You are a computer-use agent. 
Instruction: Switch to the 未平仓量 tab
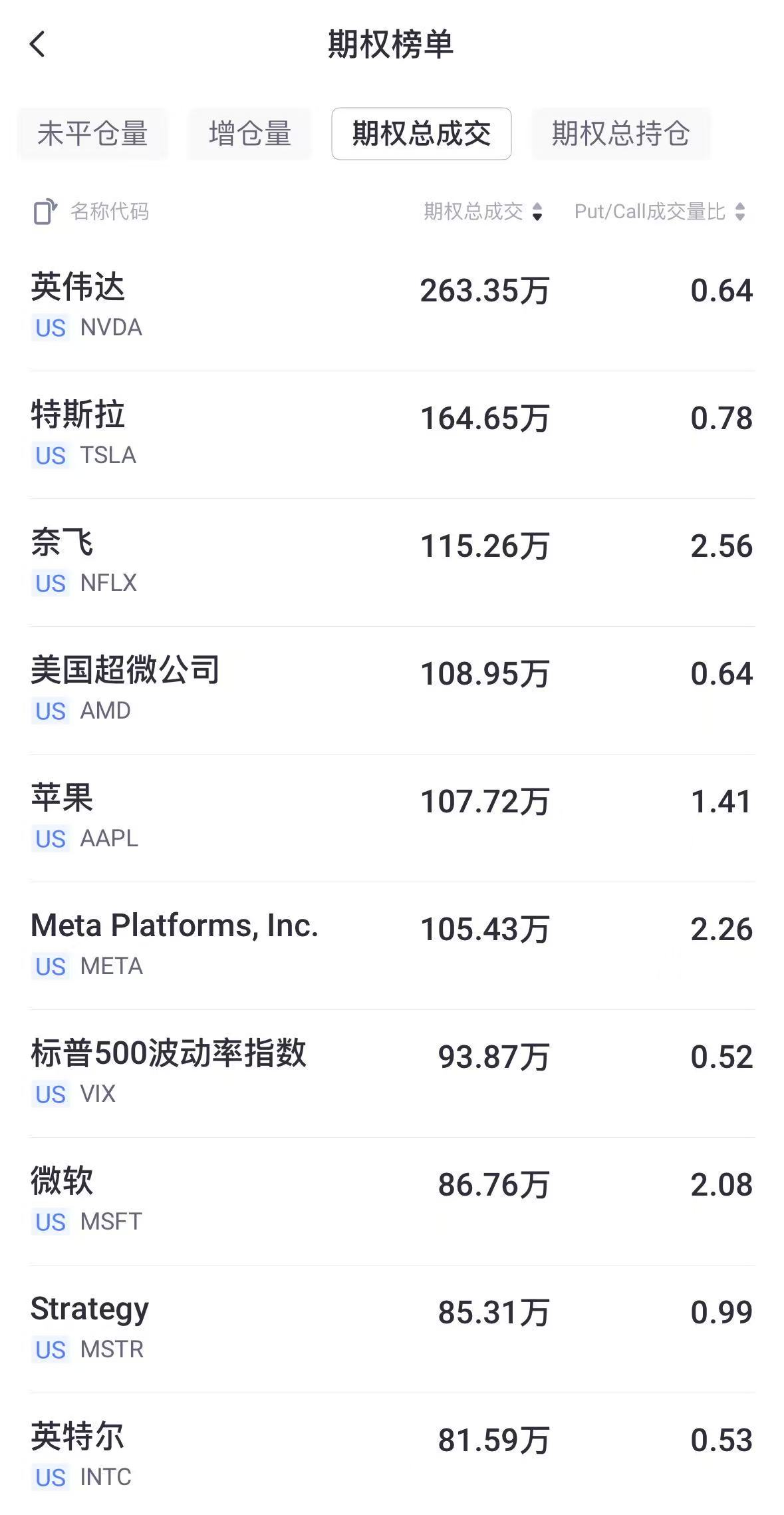[x=92, y=134]
